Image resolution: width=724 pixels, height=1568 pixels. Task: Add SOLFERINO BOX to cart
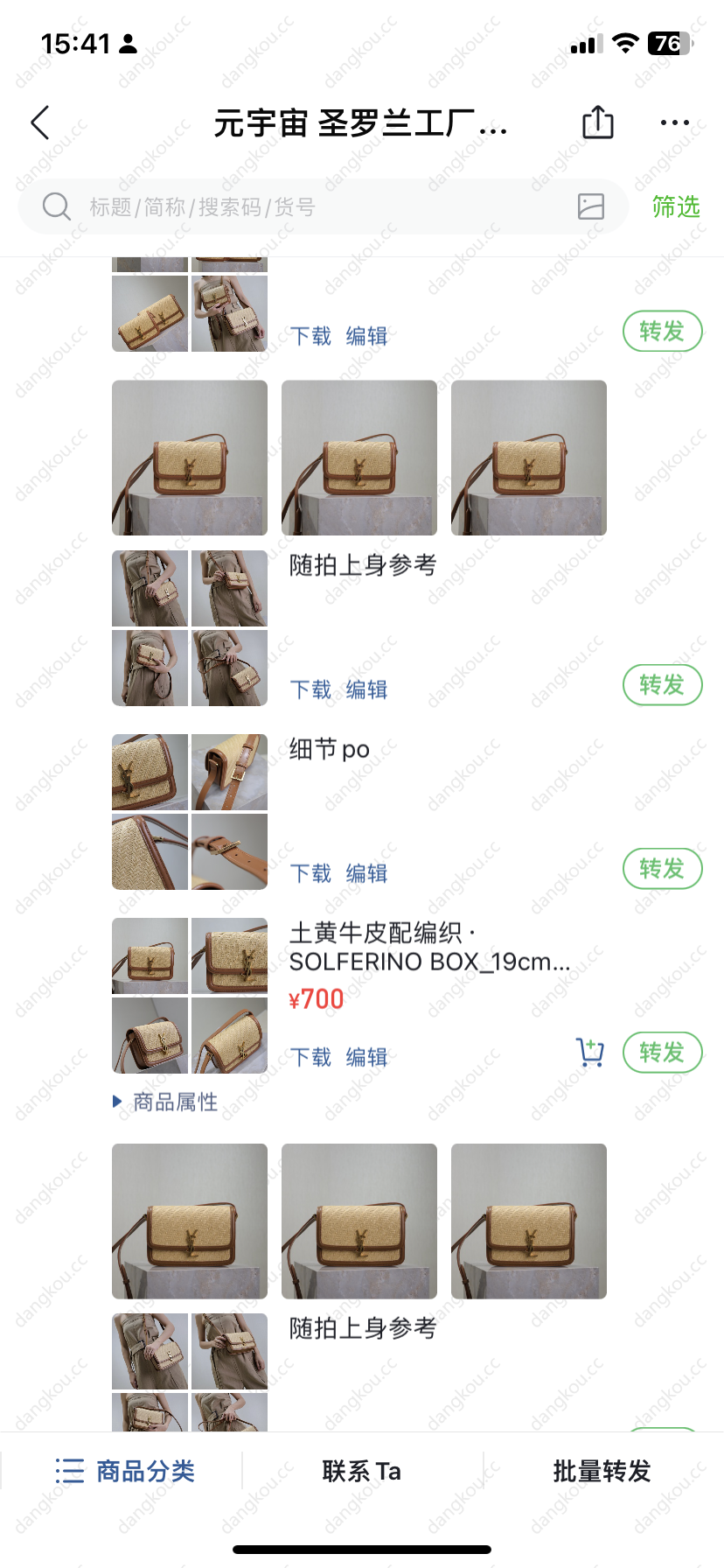pos(590,1052)
